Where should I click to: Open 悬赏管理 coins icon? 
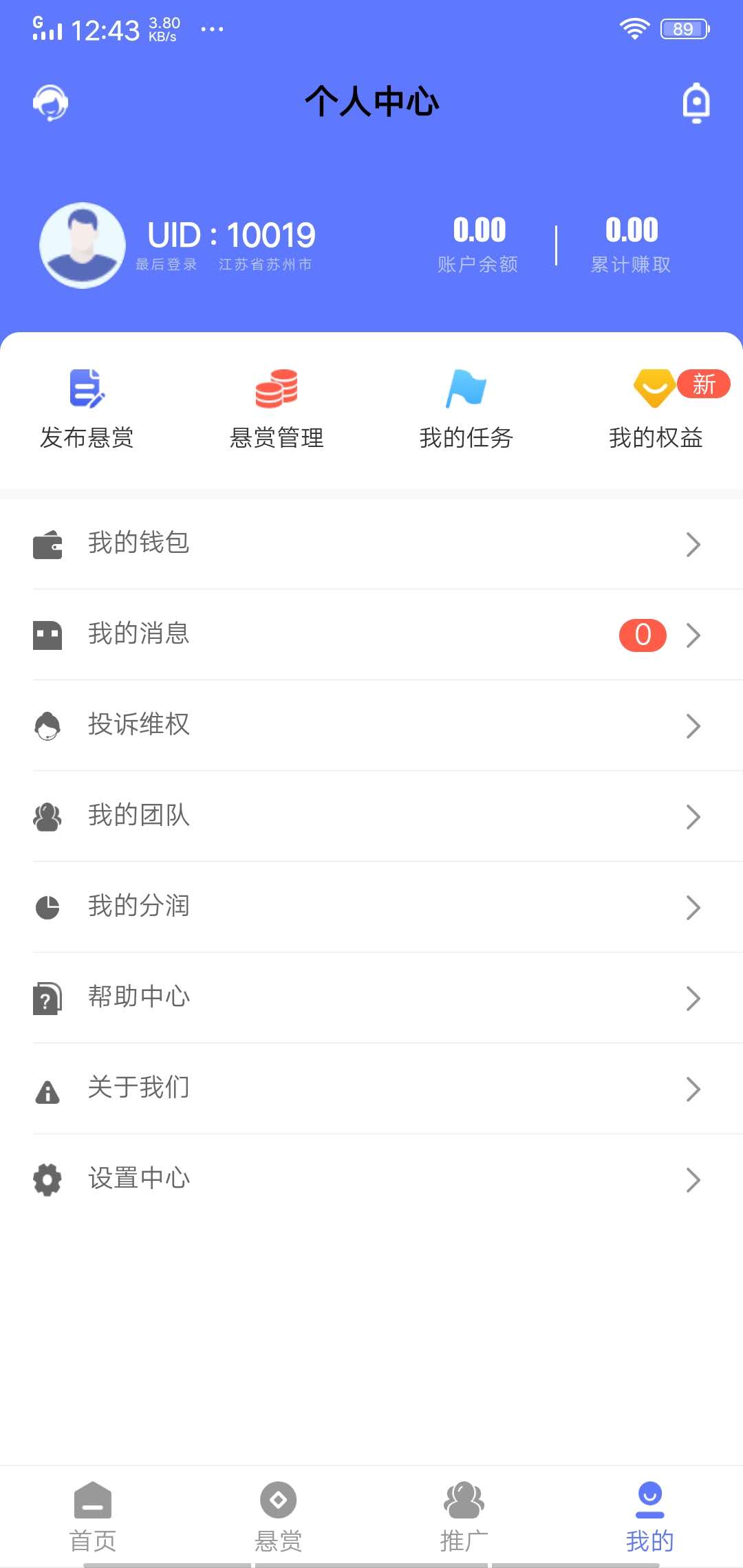276,389
